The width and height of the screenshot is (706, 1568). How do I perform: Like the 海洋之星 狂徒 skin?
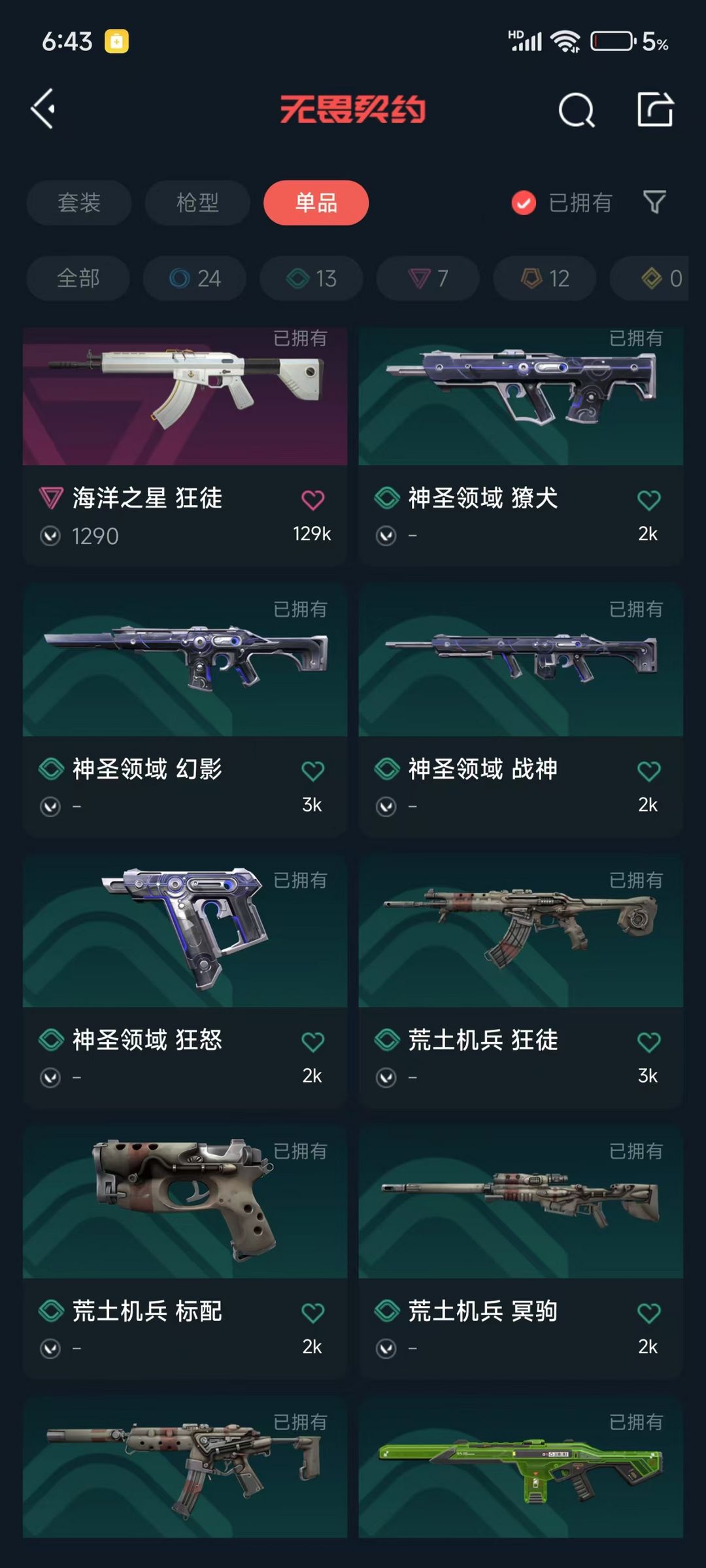pyautogui.click(x=312, y=500)
